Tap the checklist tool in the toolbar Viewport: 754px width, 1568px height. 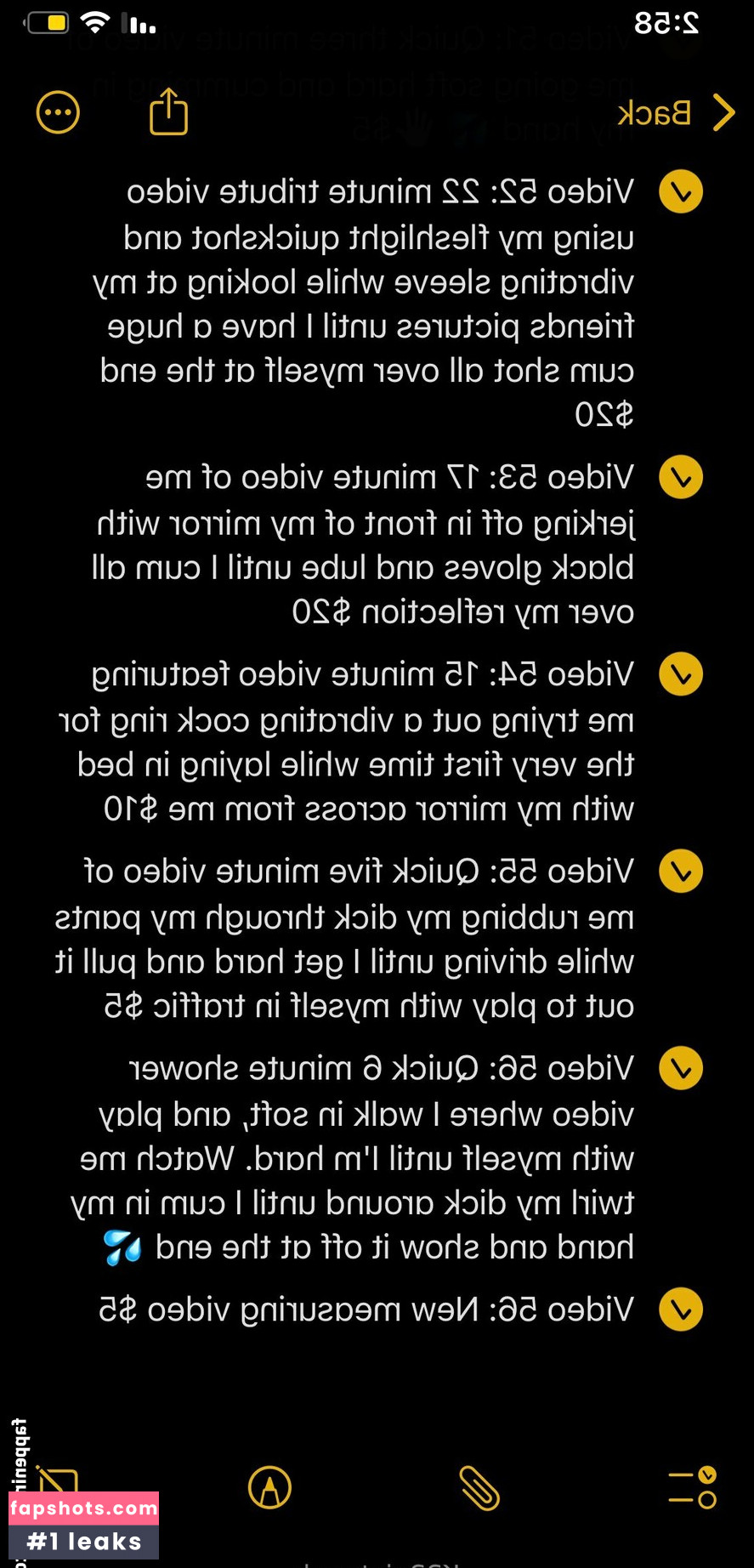tap(692, 1488)
